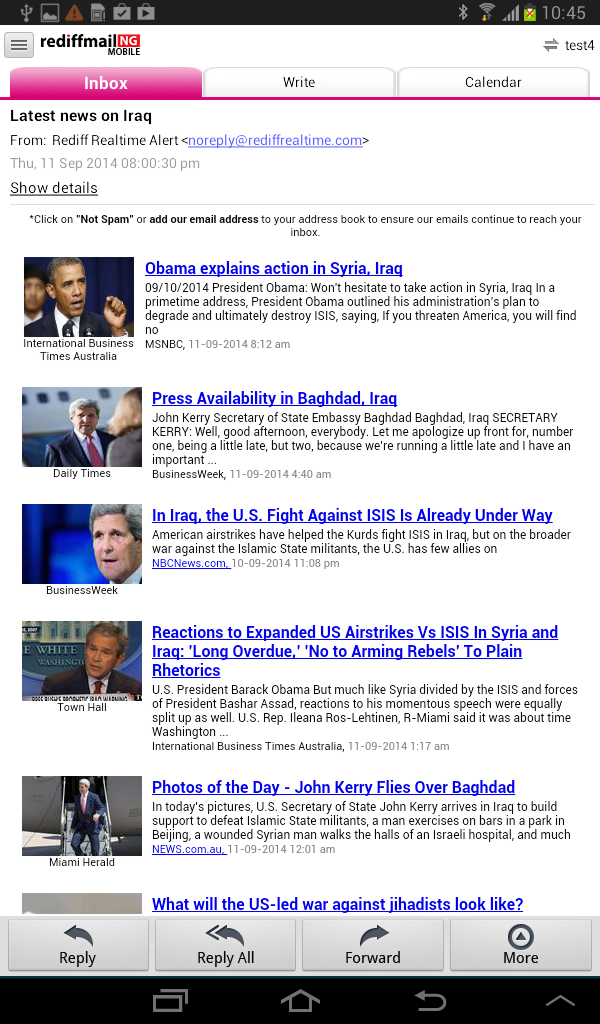Open 'Press Availability in Baghdad, Iraq' article
Image resolution: width=600 pixels, height=1024 pixels.
pyautogui.click(x=274, y=398)
